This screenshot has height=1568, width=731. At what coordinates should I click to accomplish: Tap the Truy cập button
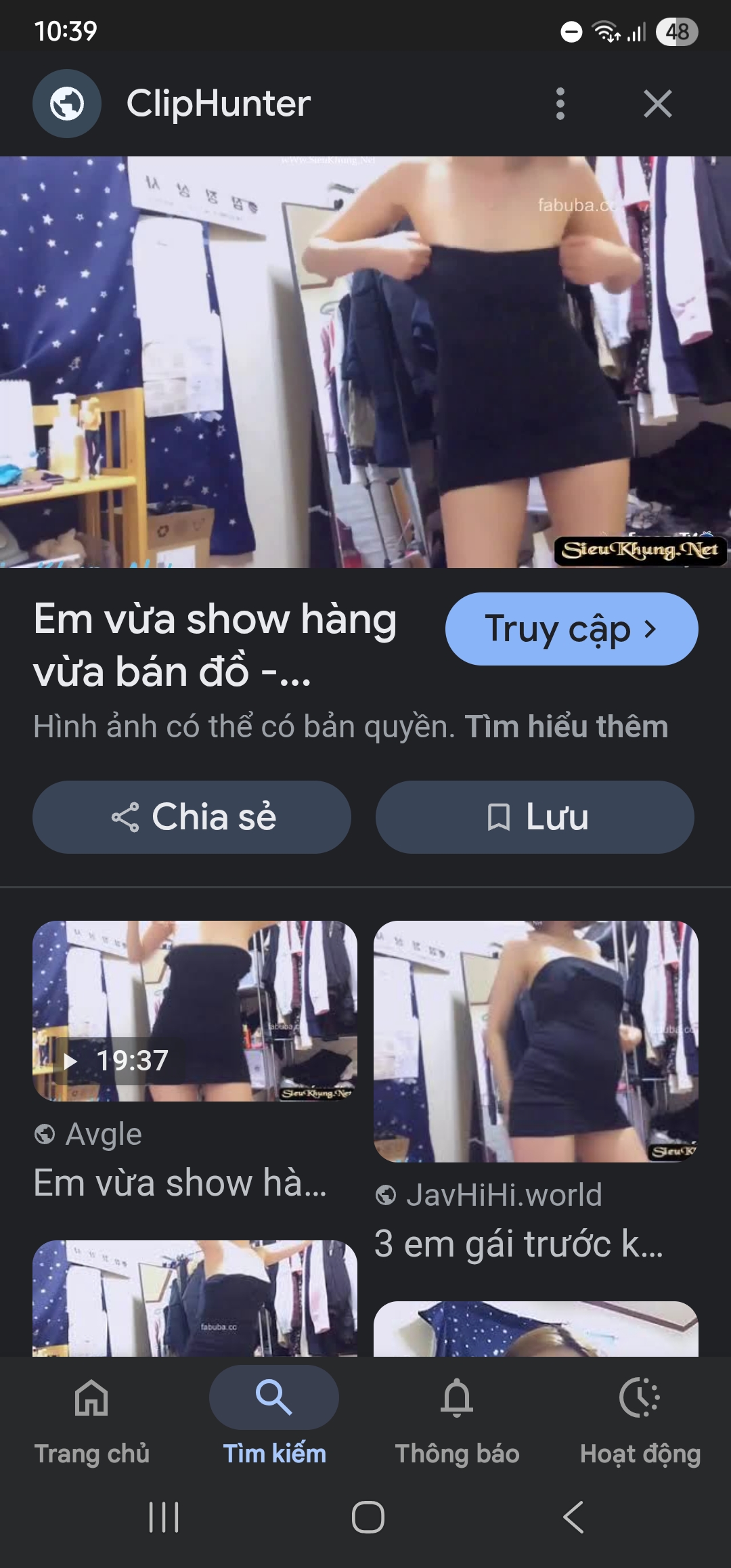coord(571,629)
